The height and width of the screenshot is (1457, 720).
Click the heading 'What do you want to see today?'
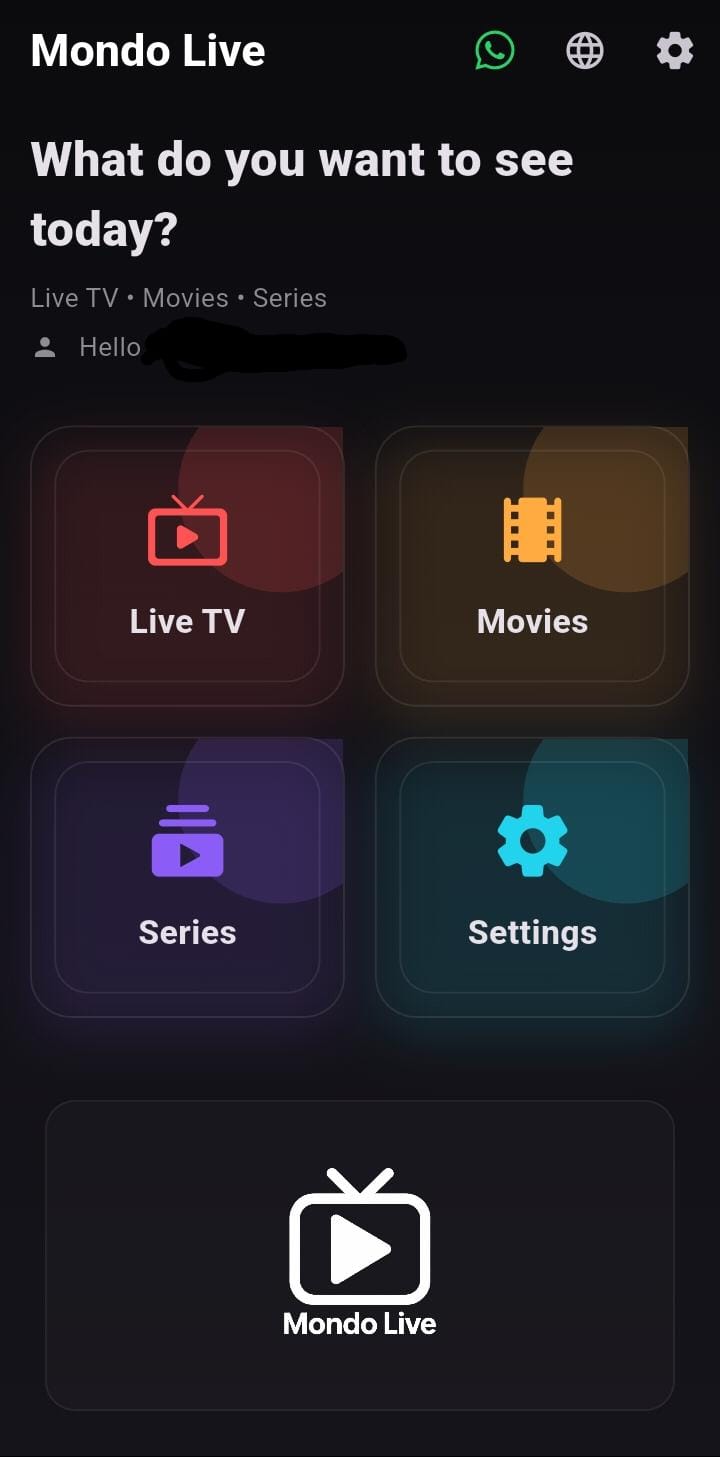coord(301,193)
